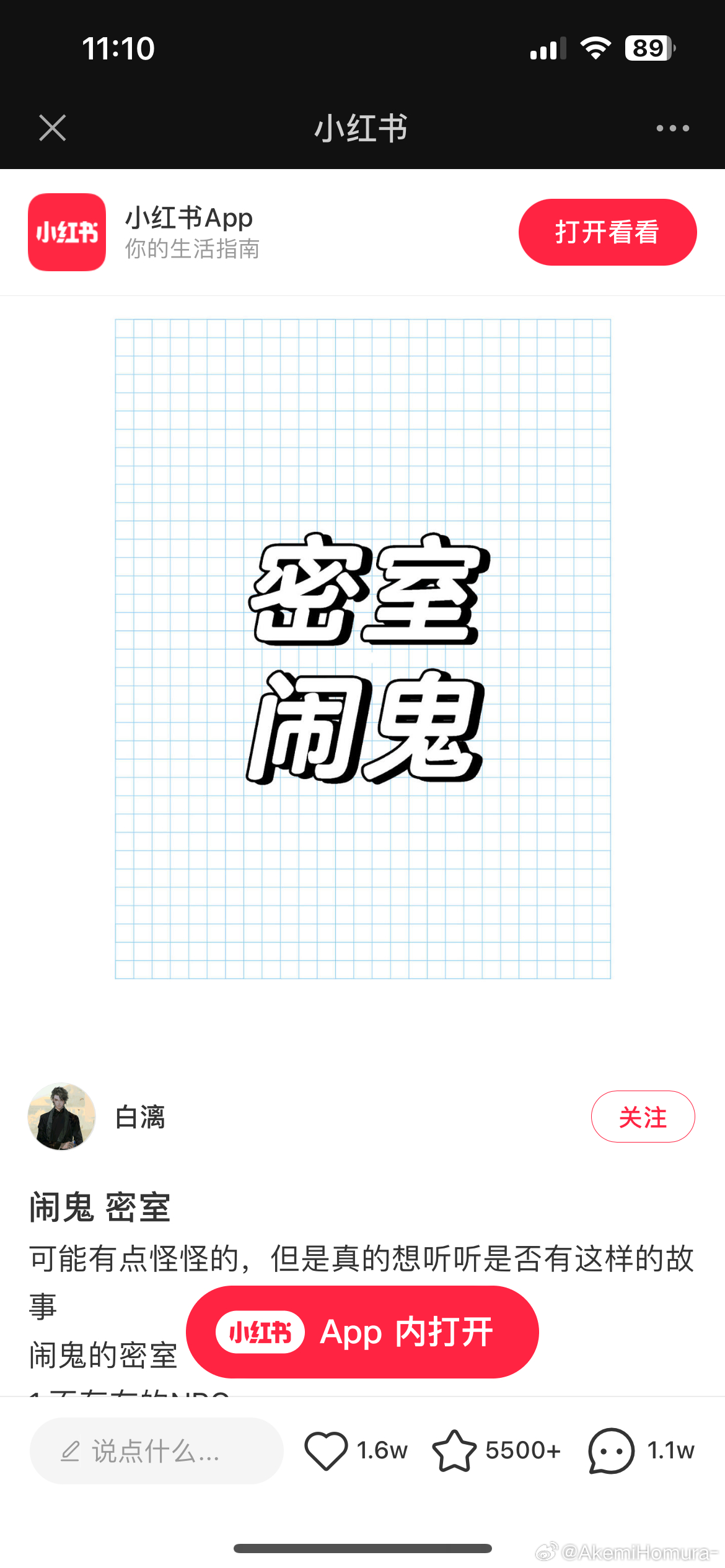Follow 白漓 with the 关注 button

[x=643, y=1117]
